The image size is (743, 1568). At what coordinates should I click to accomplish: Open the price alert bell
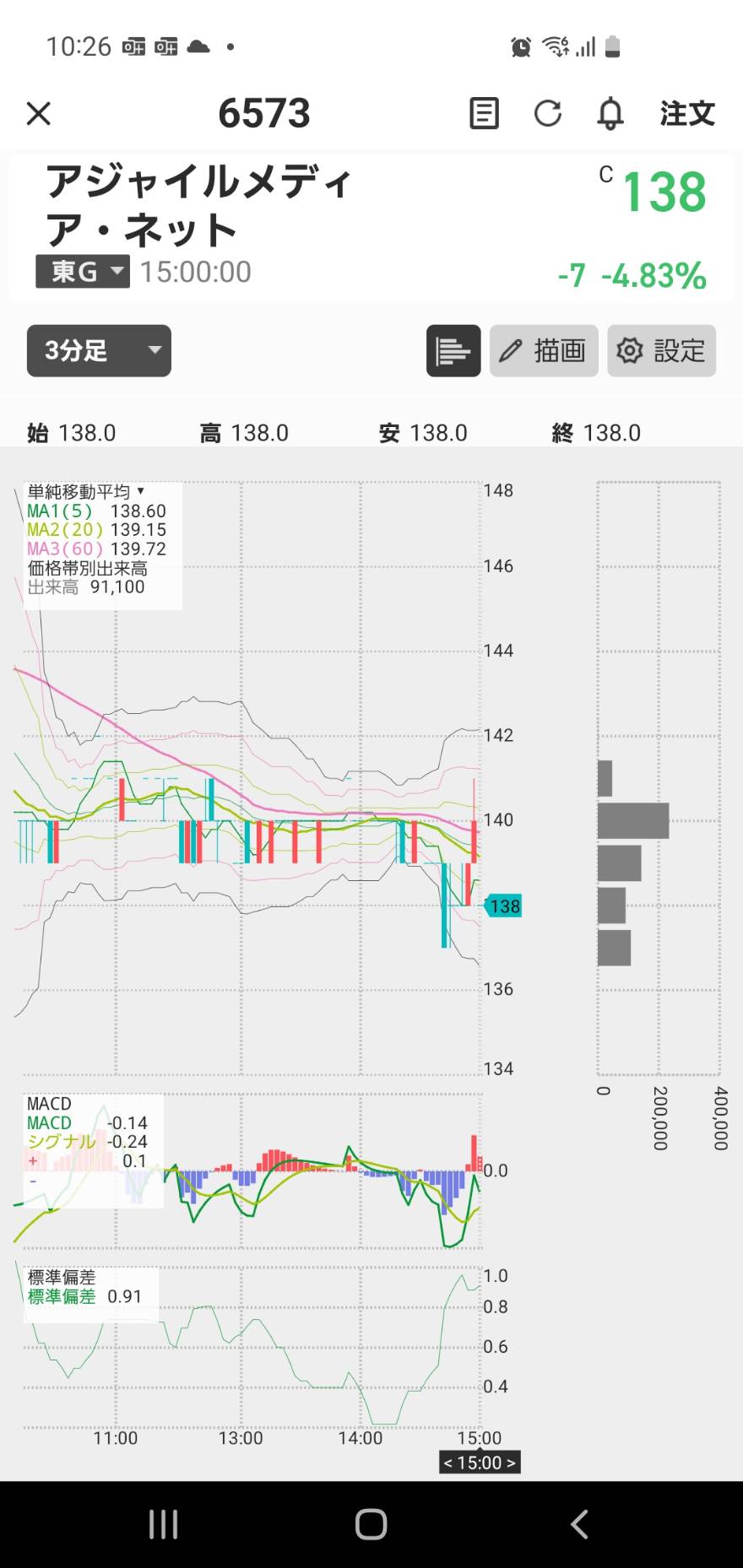pyautogui.click(x=610, y=113)
